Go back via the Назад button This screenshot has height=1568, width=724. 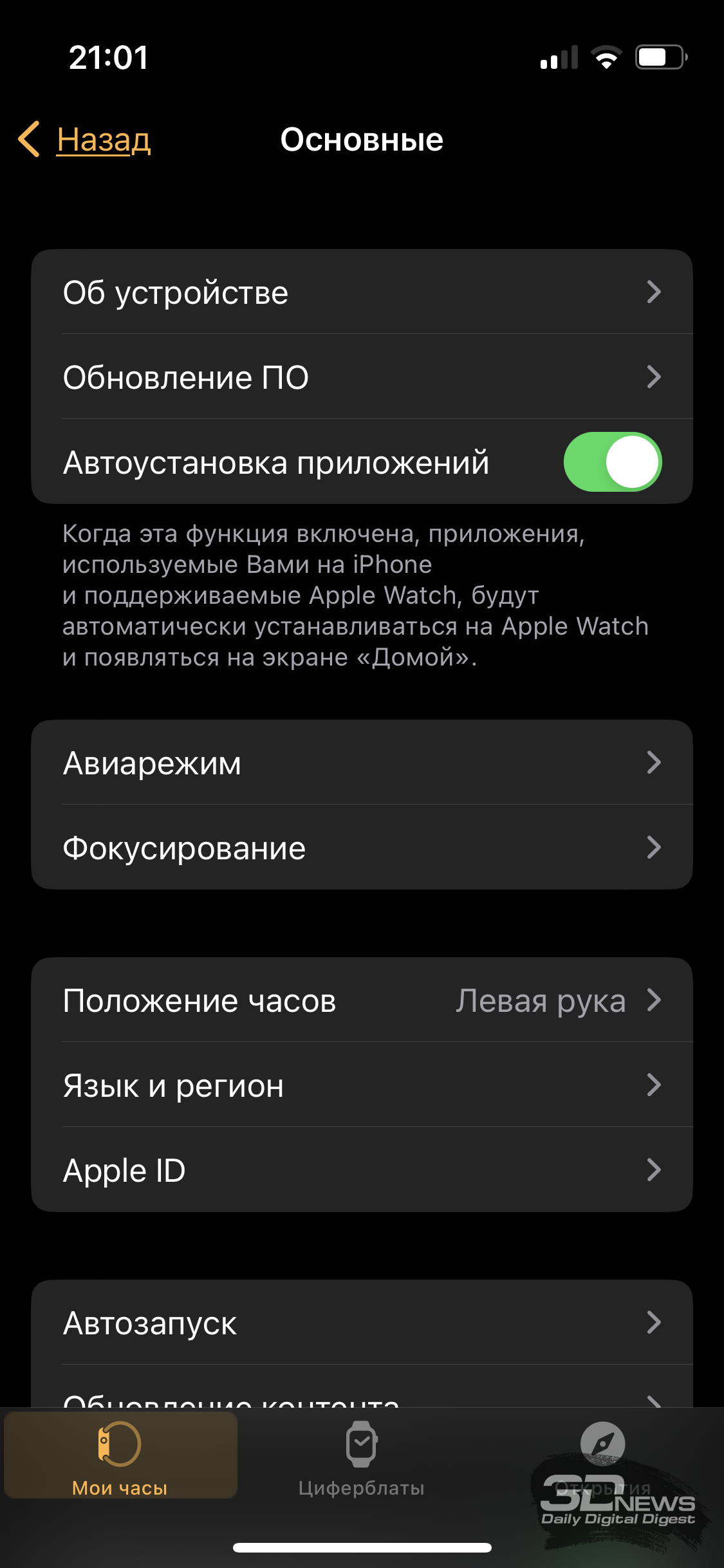[85, 139]
